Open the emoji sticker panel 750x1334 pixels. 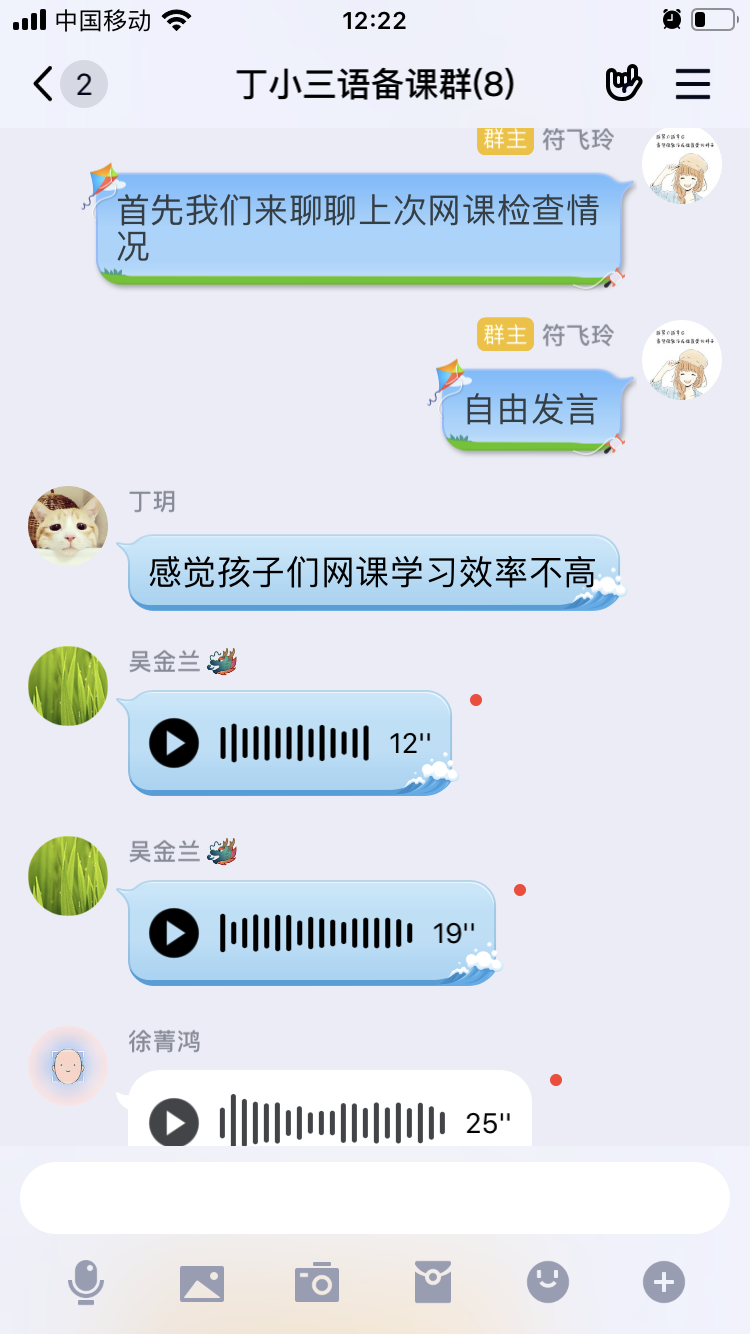[548, 1282]
